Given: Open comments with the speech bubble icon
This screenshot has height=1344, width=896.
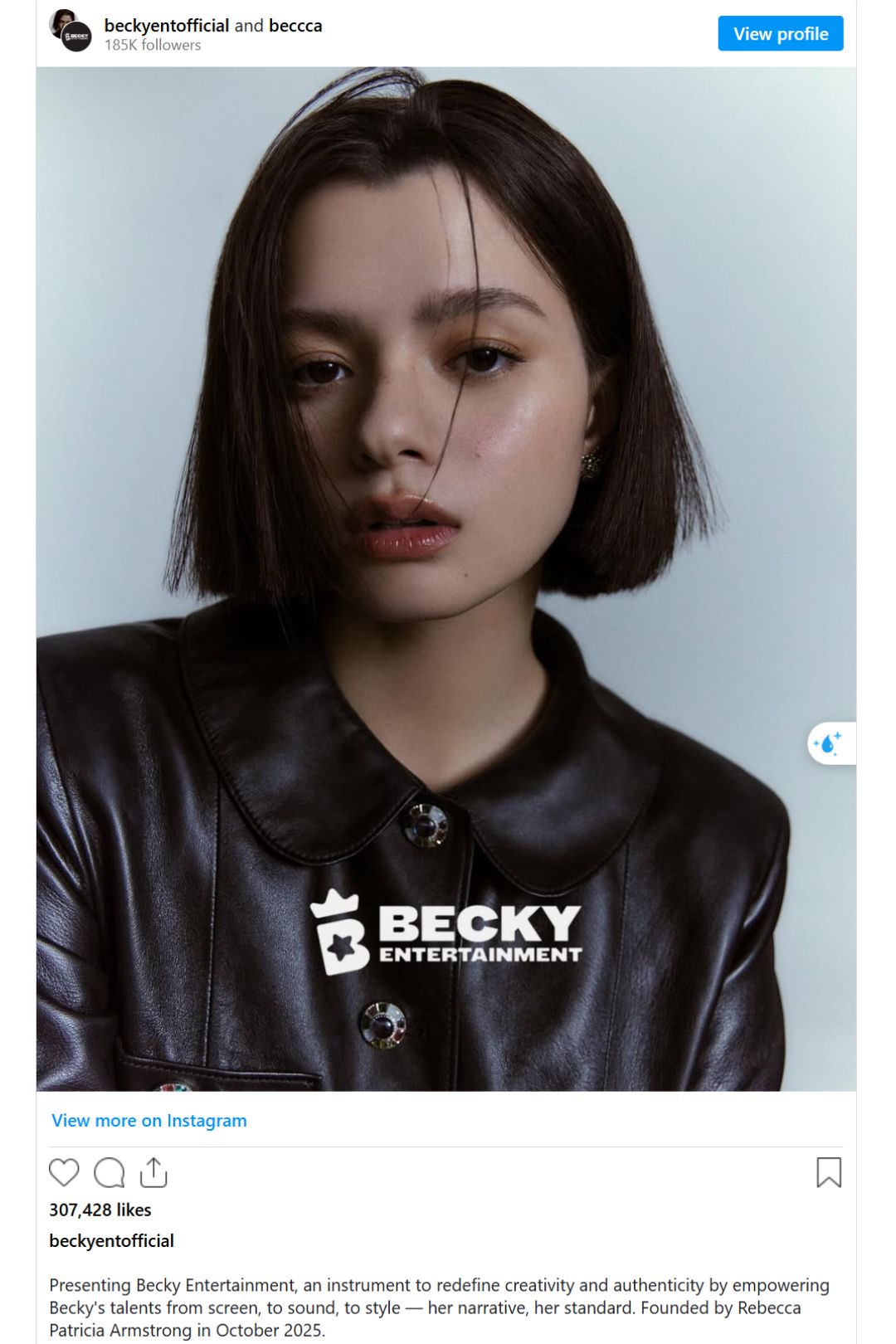Looking at the screenshot, I should (109, 1172).
